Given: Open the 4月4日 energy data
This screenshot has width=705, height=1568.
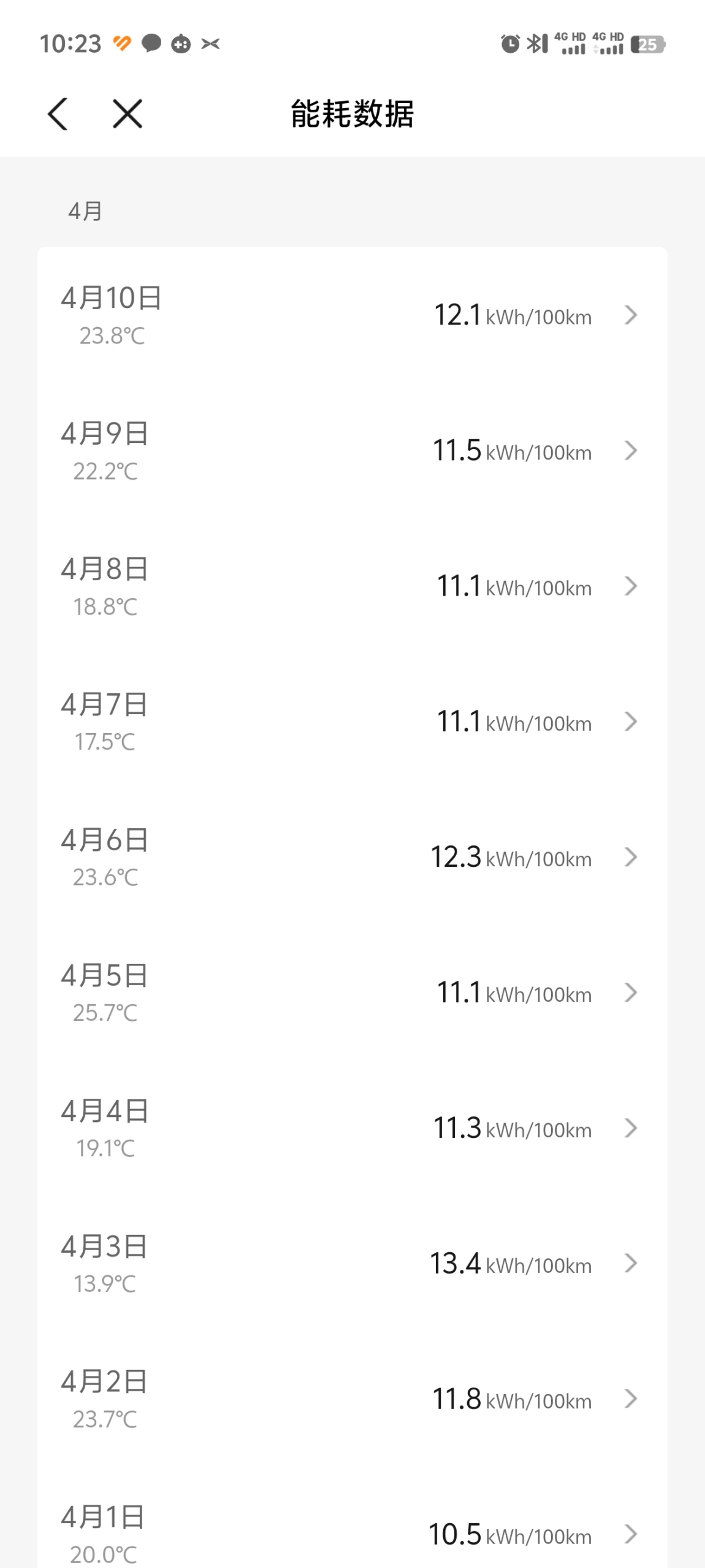Looking at the screenshot, I should [352, 1129].
